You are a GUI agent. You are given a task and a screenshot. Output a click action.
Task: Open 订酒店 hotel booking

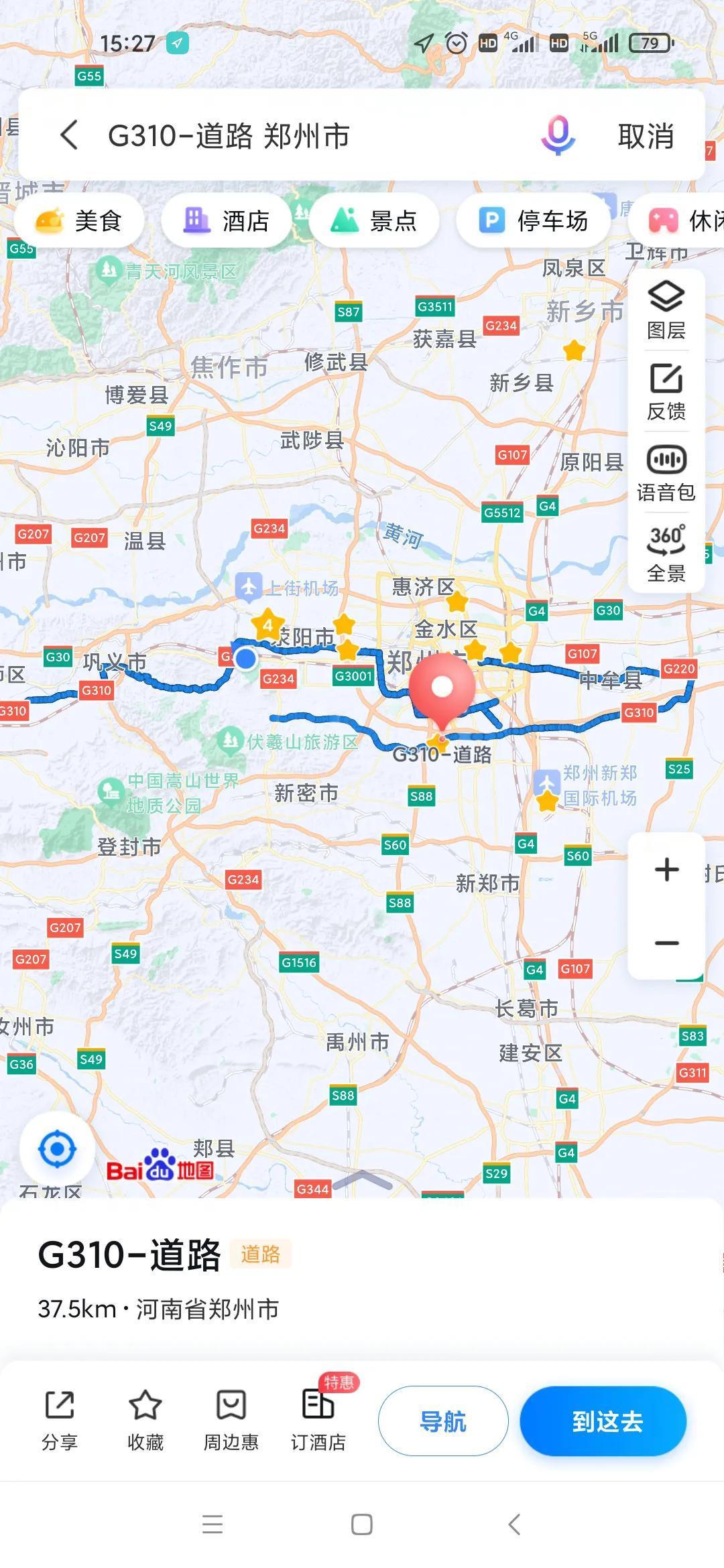point(318,1420)
